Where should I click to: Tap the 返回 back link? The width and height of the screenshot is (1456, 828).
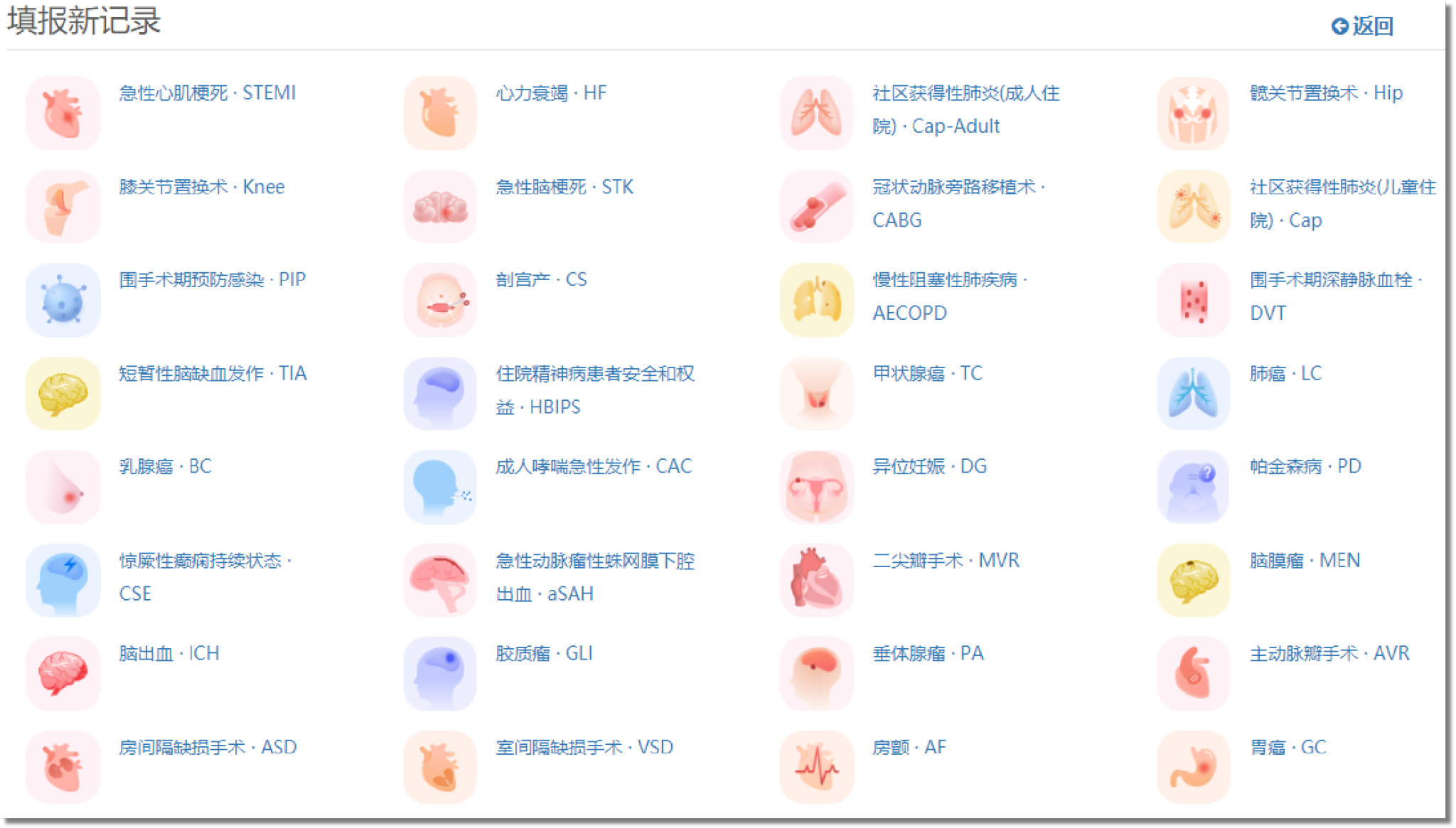pyautogui.click(x=1363, y=26)
